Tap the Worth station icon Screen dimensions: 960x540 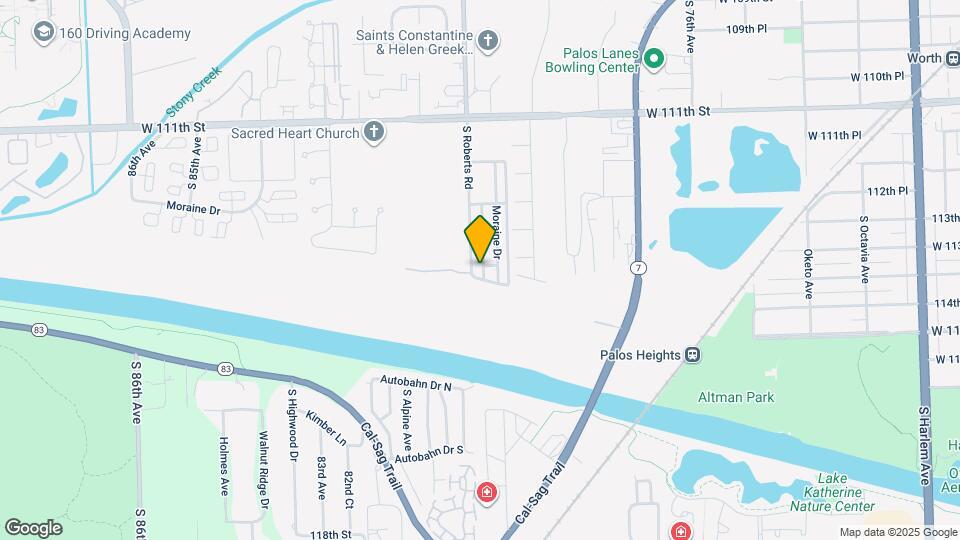[x=954, y=58]
